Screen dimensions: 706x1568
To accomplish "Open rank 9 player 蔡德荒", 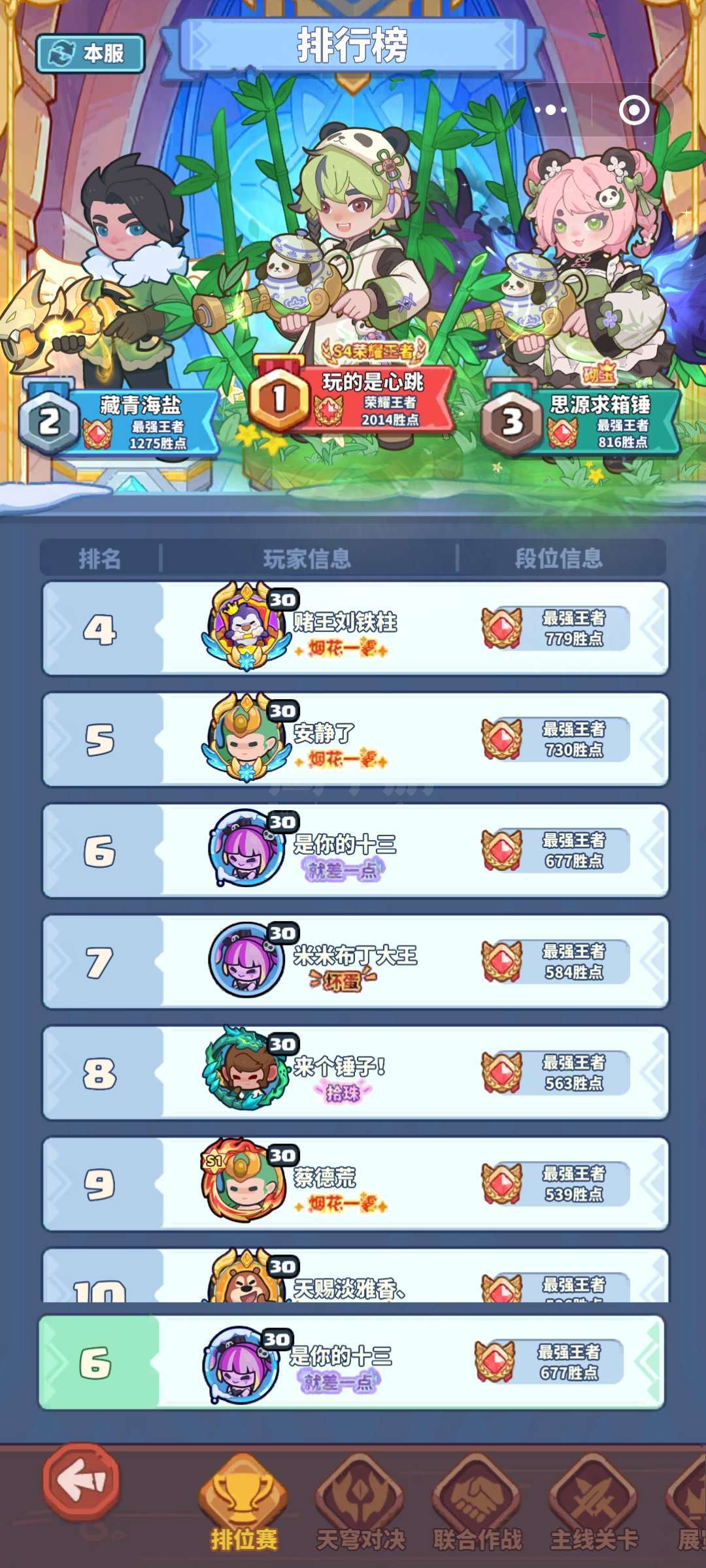I will pyautogui.click(x=355, y=1183).
